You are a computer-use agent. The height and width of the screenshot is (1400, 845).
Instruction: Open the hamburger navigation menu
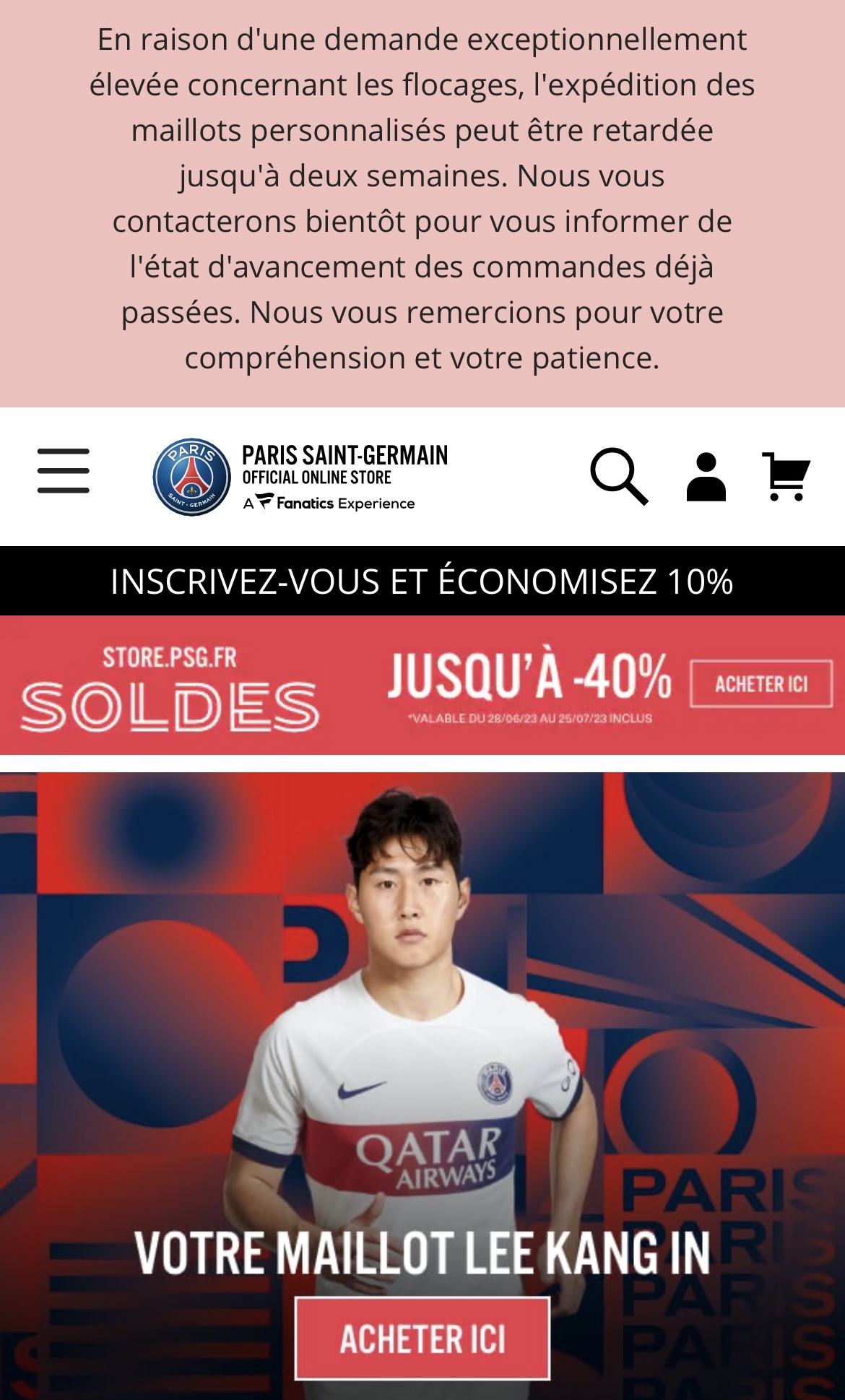point(64,471)
